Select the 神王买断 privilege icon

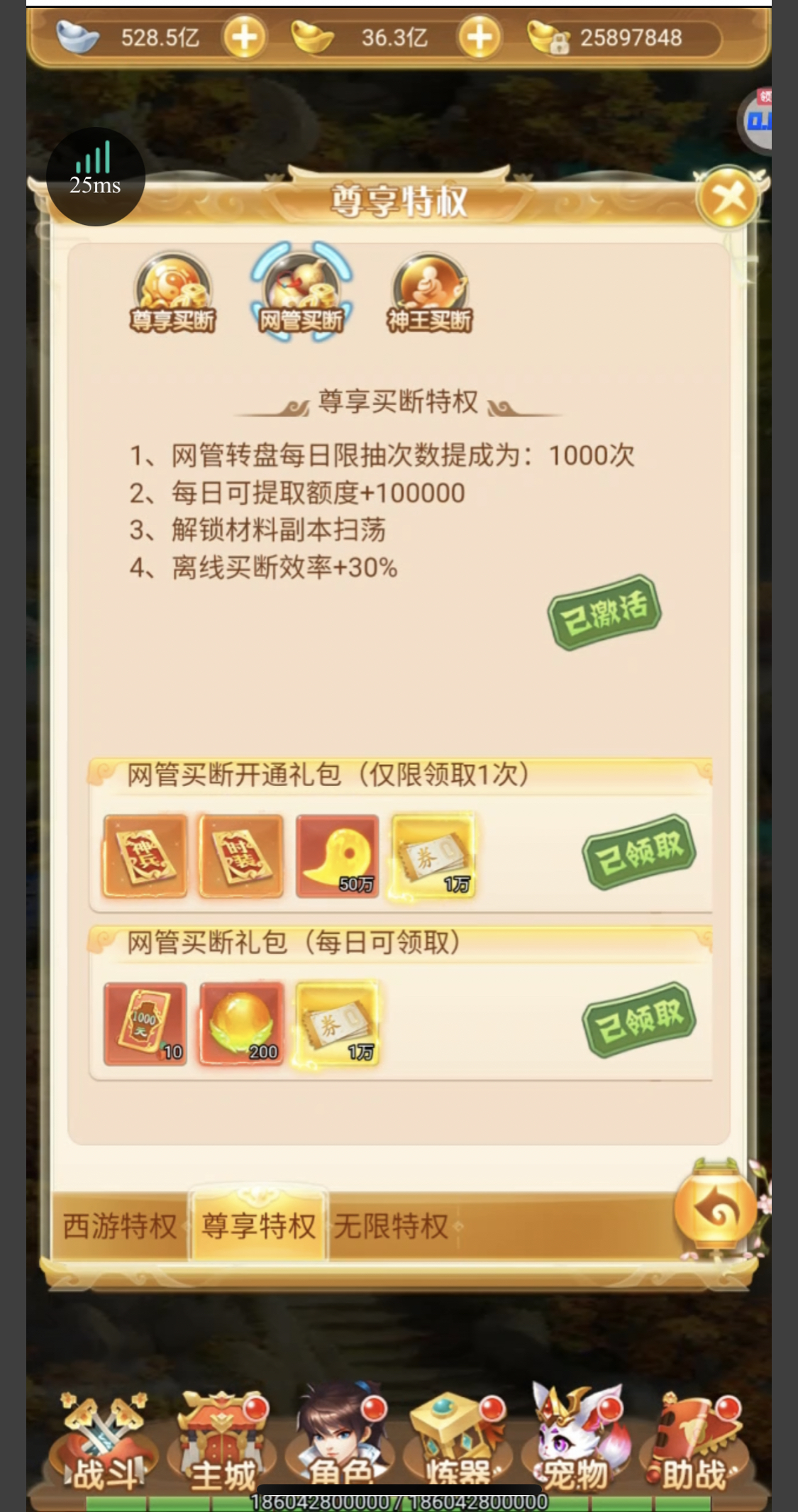[429, 293]
